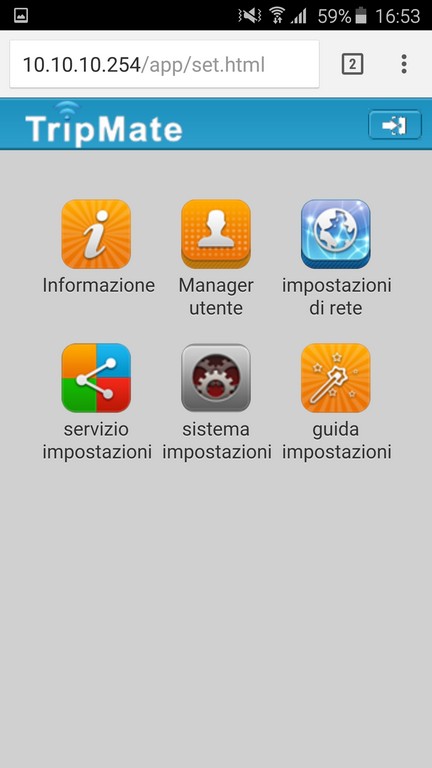
Task: Open the browser tab switcher
Action: tap(352, 64)
